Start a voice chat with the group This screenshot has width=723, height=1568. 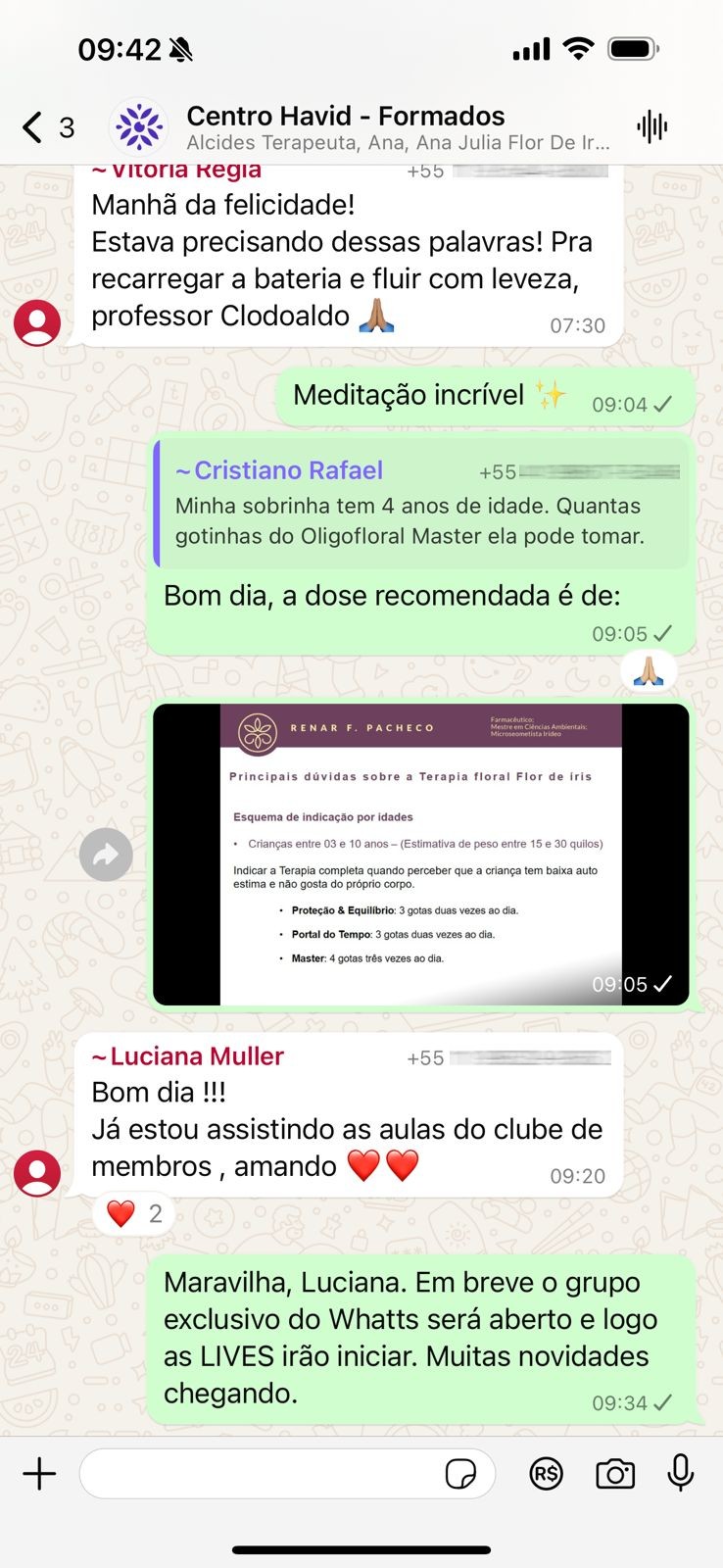(651, 126)
